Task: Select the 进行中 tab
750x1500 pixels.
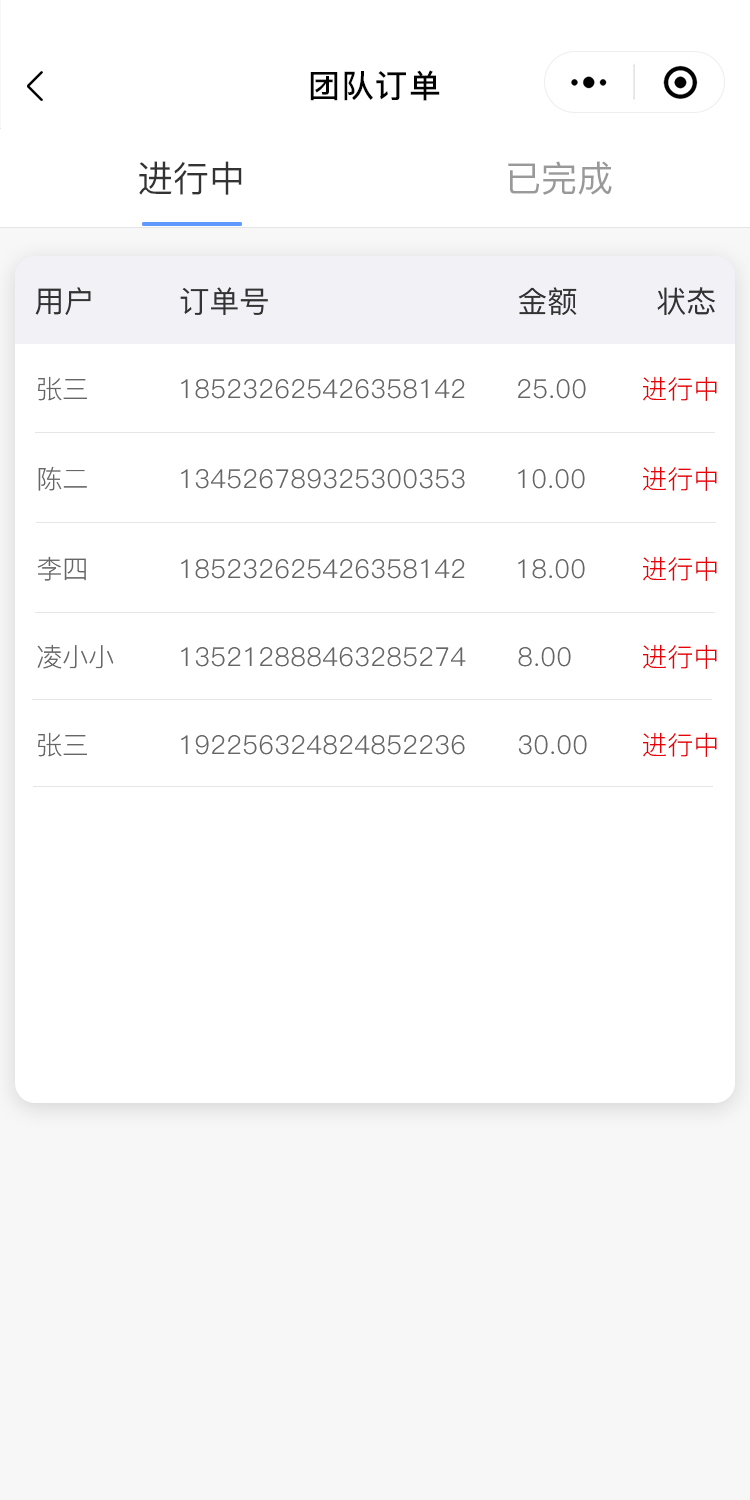Action: pos(191,179)
